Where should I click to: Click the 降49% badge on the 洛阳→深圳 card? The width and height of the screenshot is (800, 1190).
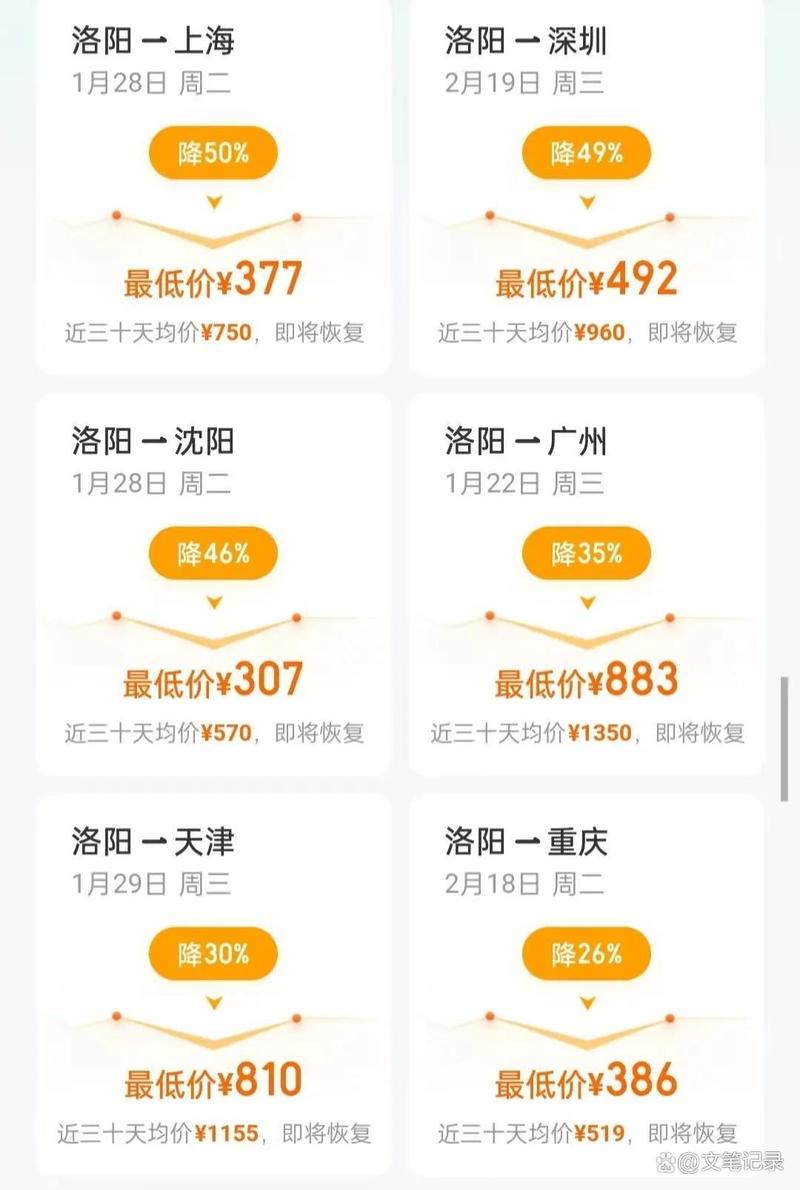(586, 152)
